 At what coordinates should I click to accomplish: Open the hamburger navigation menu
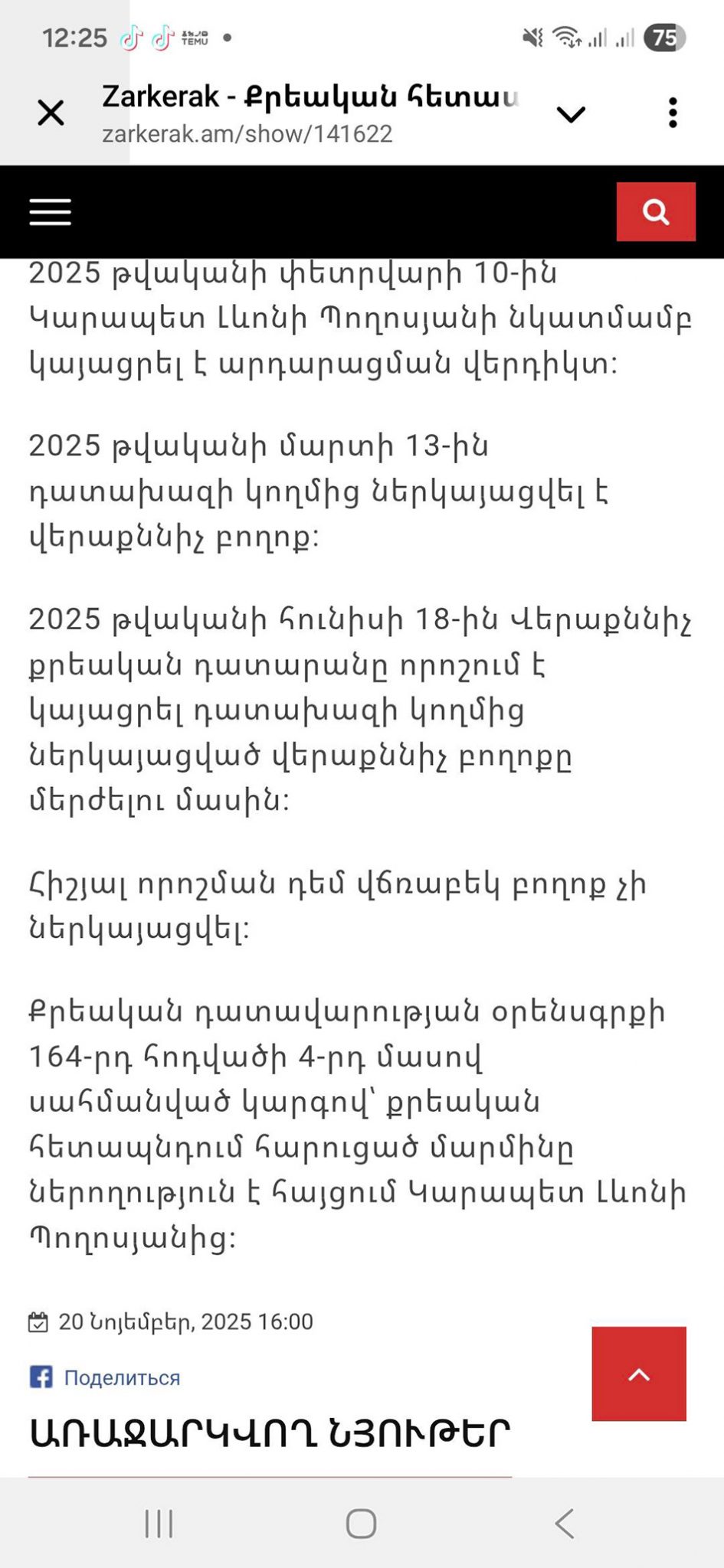(x=51, y=212)
